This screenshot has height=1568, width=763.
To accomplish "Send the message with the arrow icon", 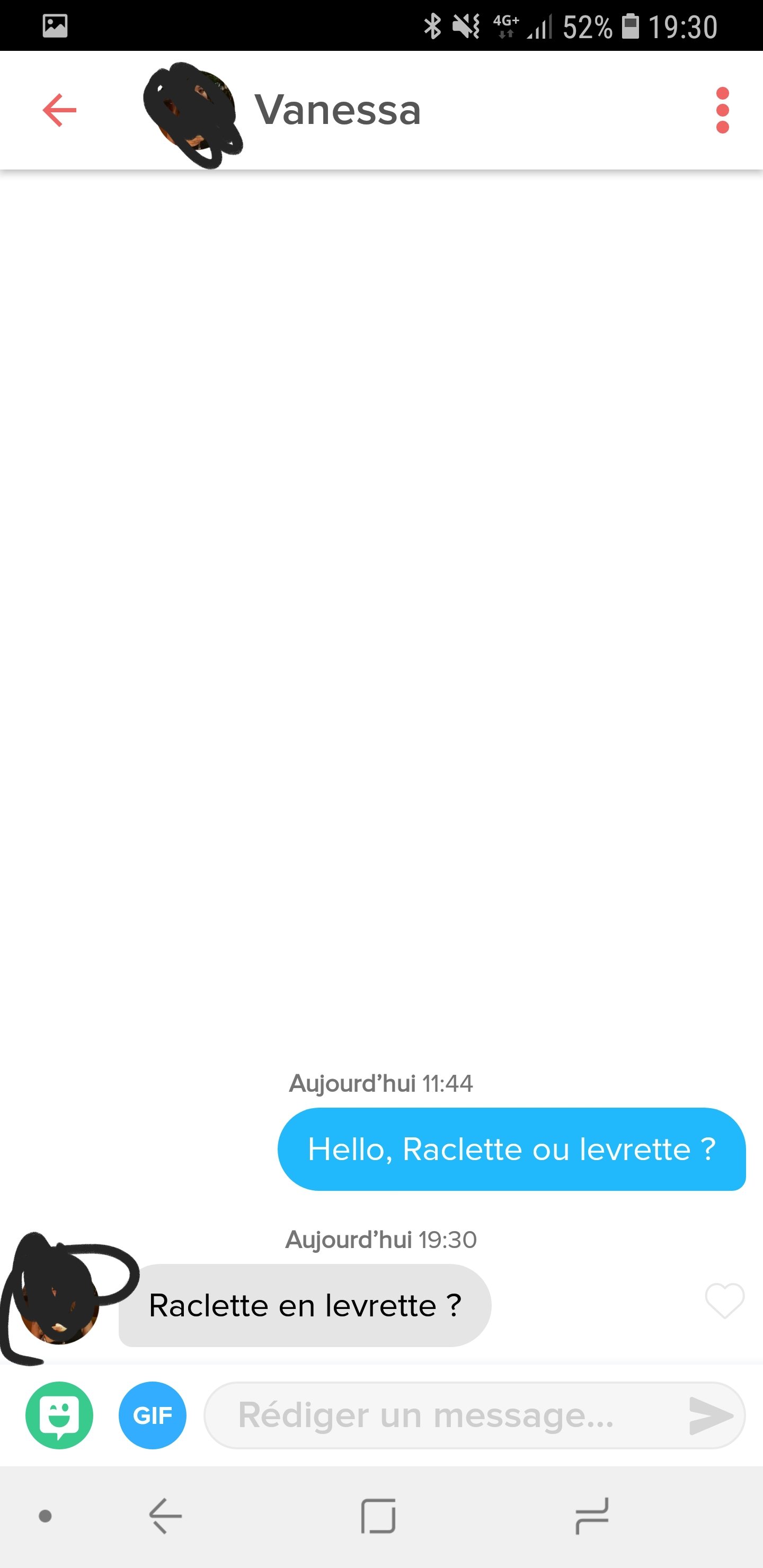I will point(710,1415).
